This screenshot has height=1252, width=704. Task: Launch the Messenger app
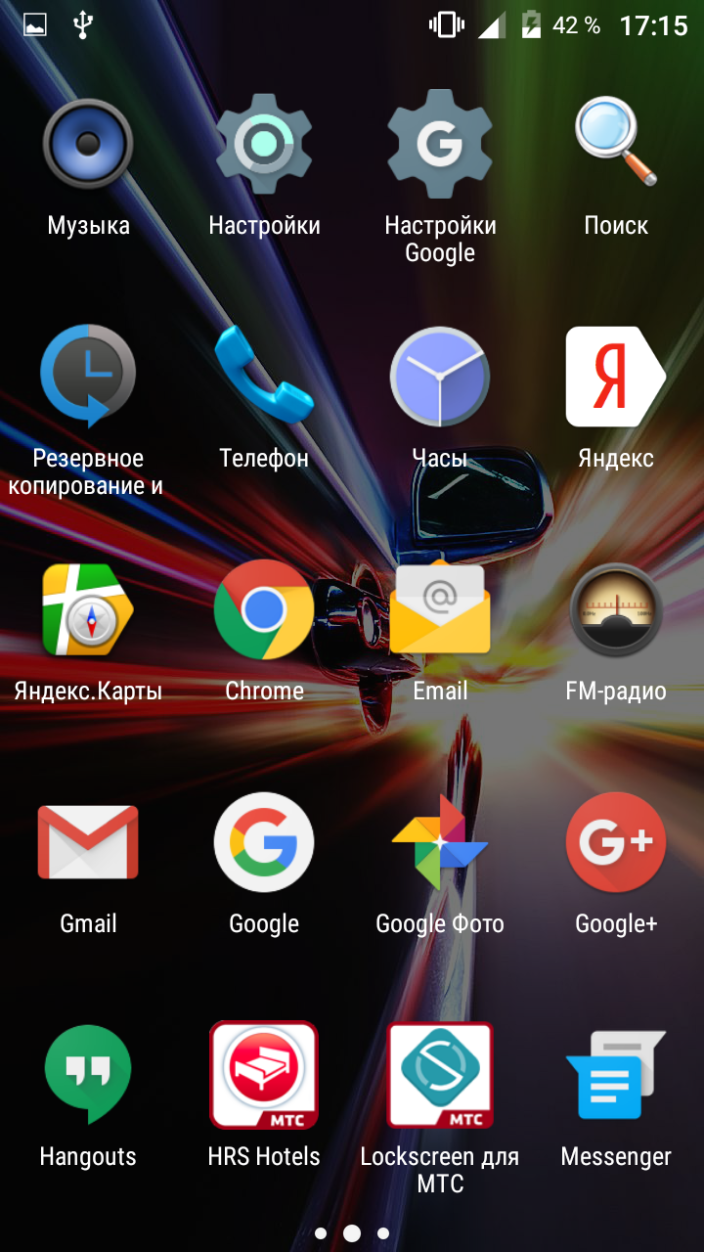click(x=616, y=1076)
